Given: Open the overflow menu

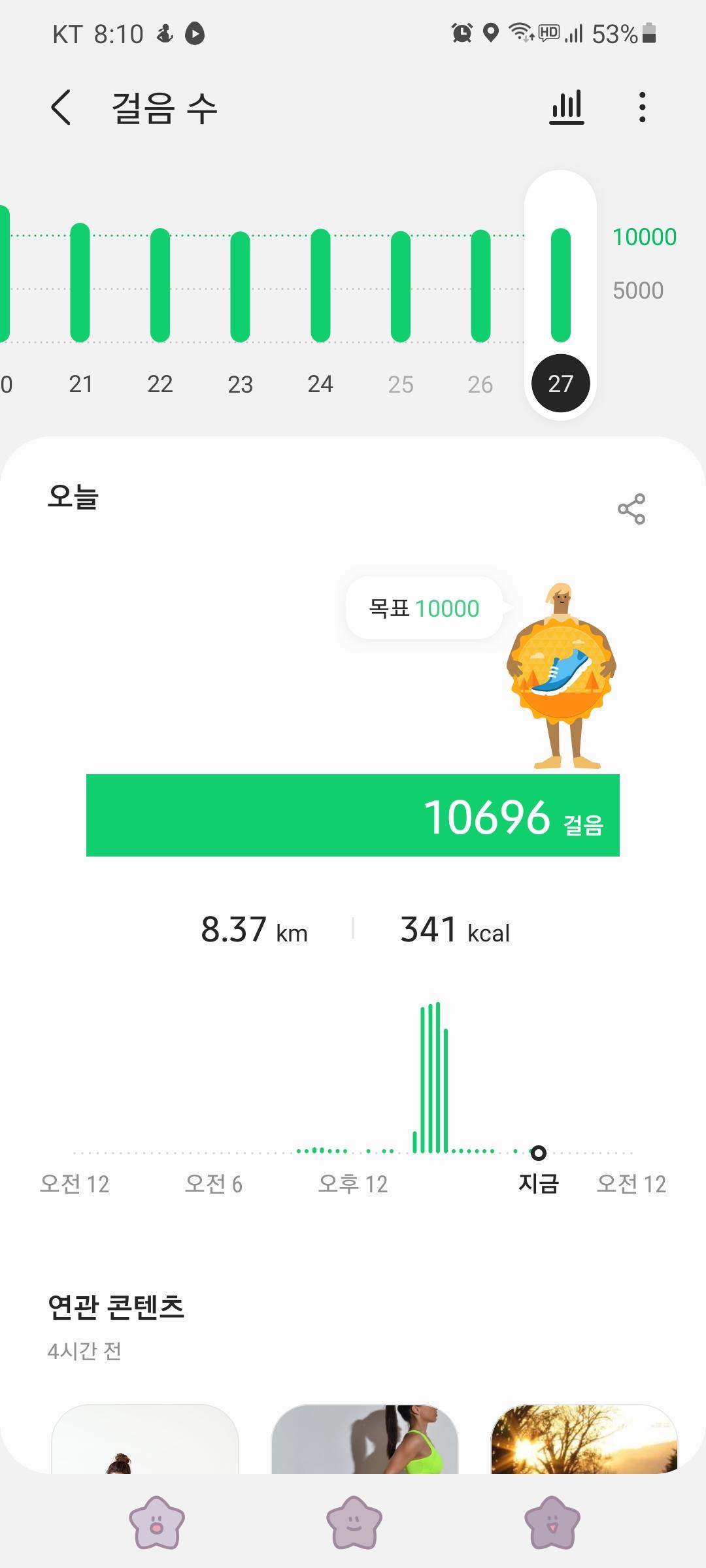Looking at the screenshot, I should coord(643,107).
